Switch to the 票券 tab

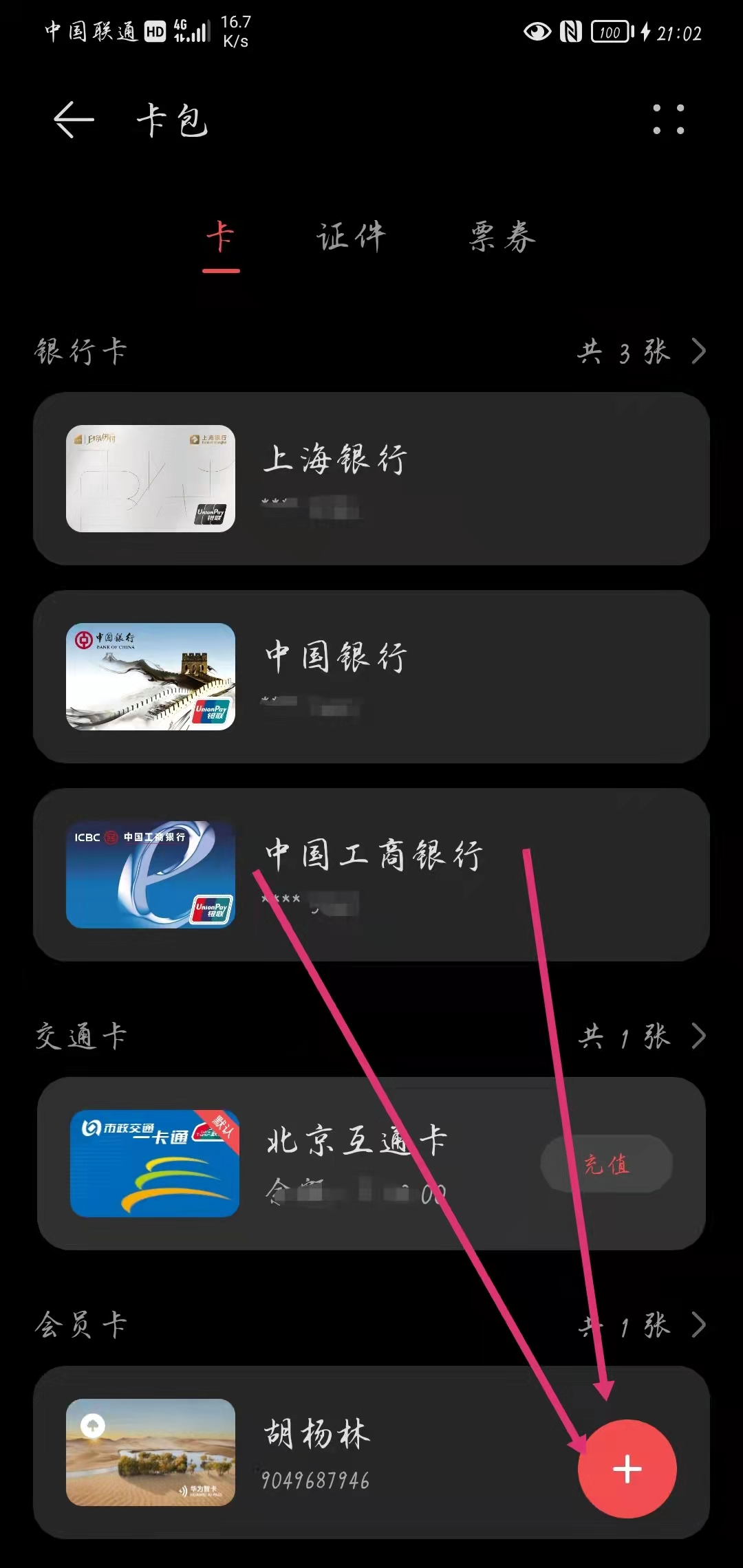[502, 238]
